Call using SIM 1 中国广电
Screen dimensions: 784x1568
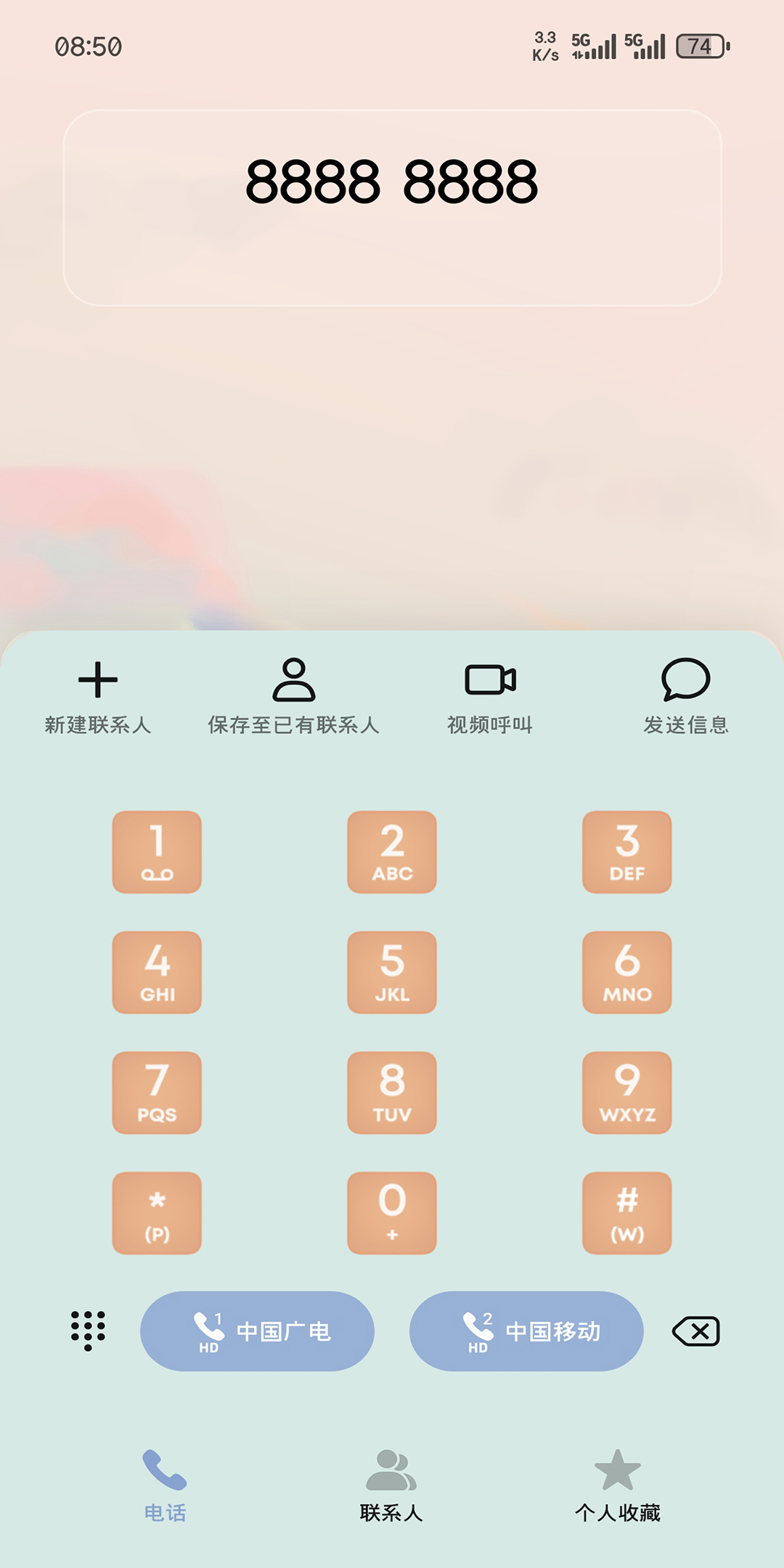click(258, 1331)
